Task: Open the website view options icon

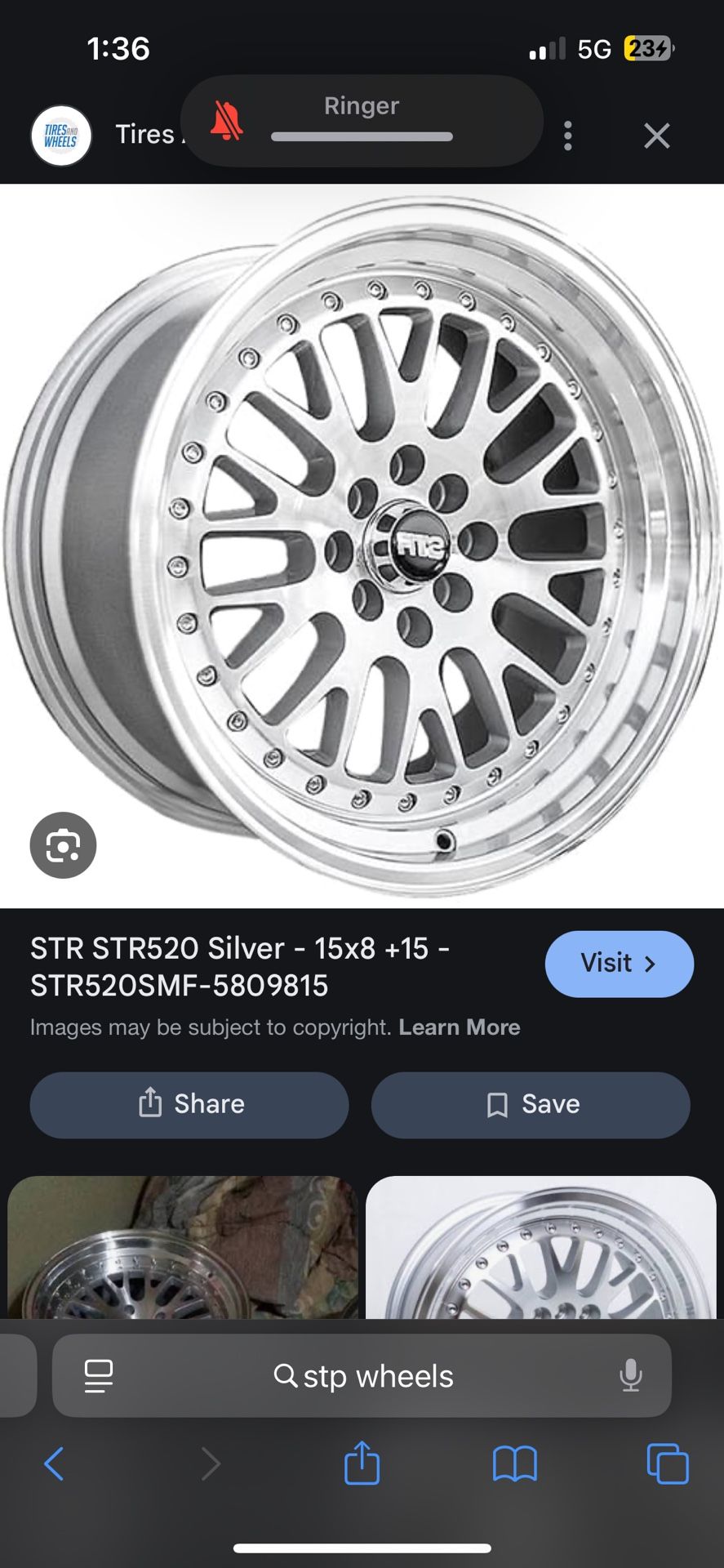Action: pos(98,1376)
